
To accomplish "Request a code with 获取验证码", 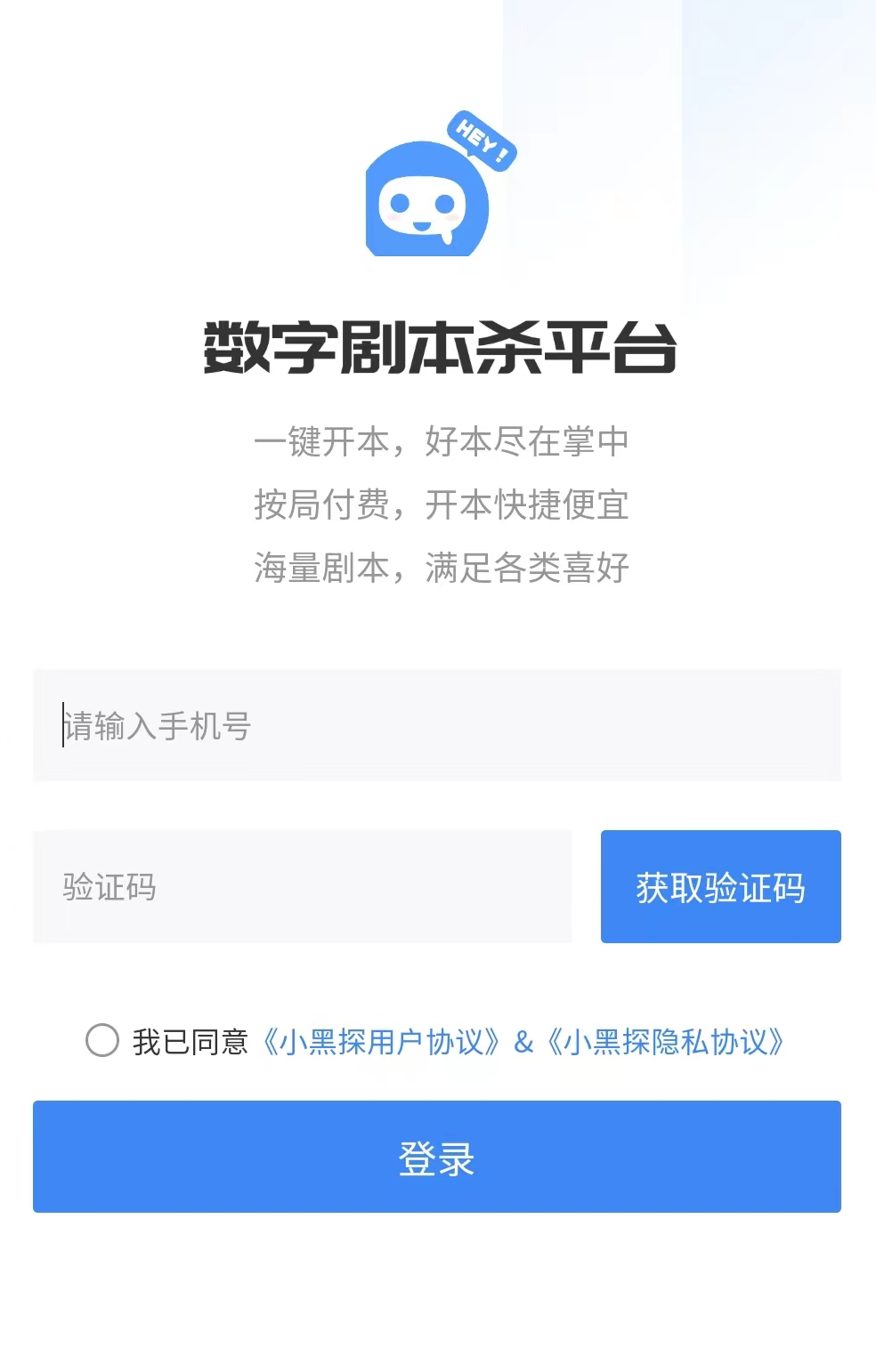I will click(x=720, y=887).
